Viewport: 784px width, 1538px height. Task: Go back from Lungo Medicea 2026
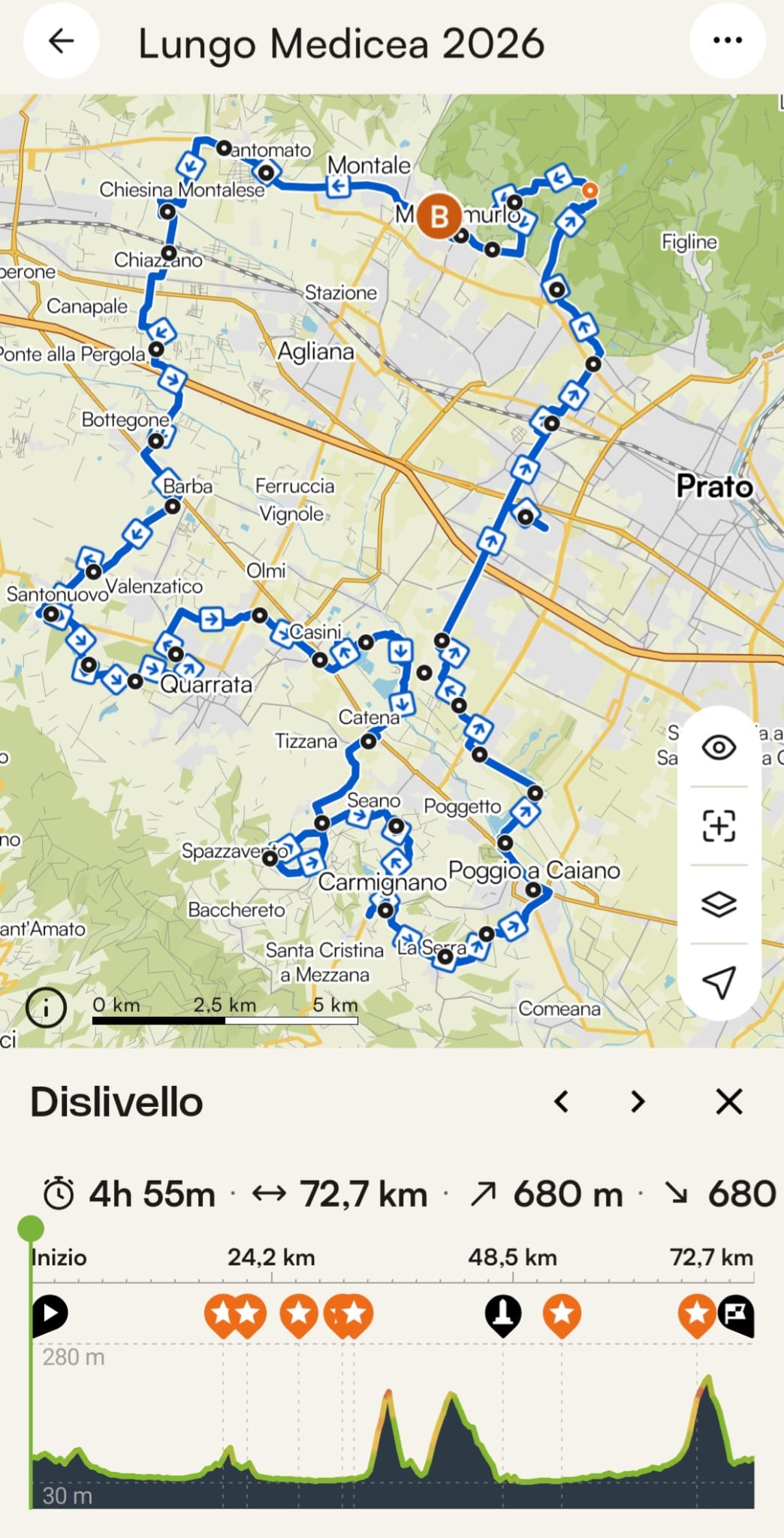(x=61, y=41)
